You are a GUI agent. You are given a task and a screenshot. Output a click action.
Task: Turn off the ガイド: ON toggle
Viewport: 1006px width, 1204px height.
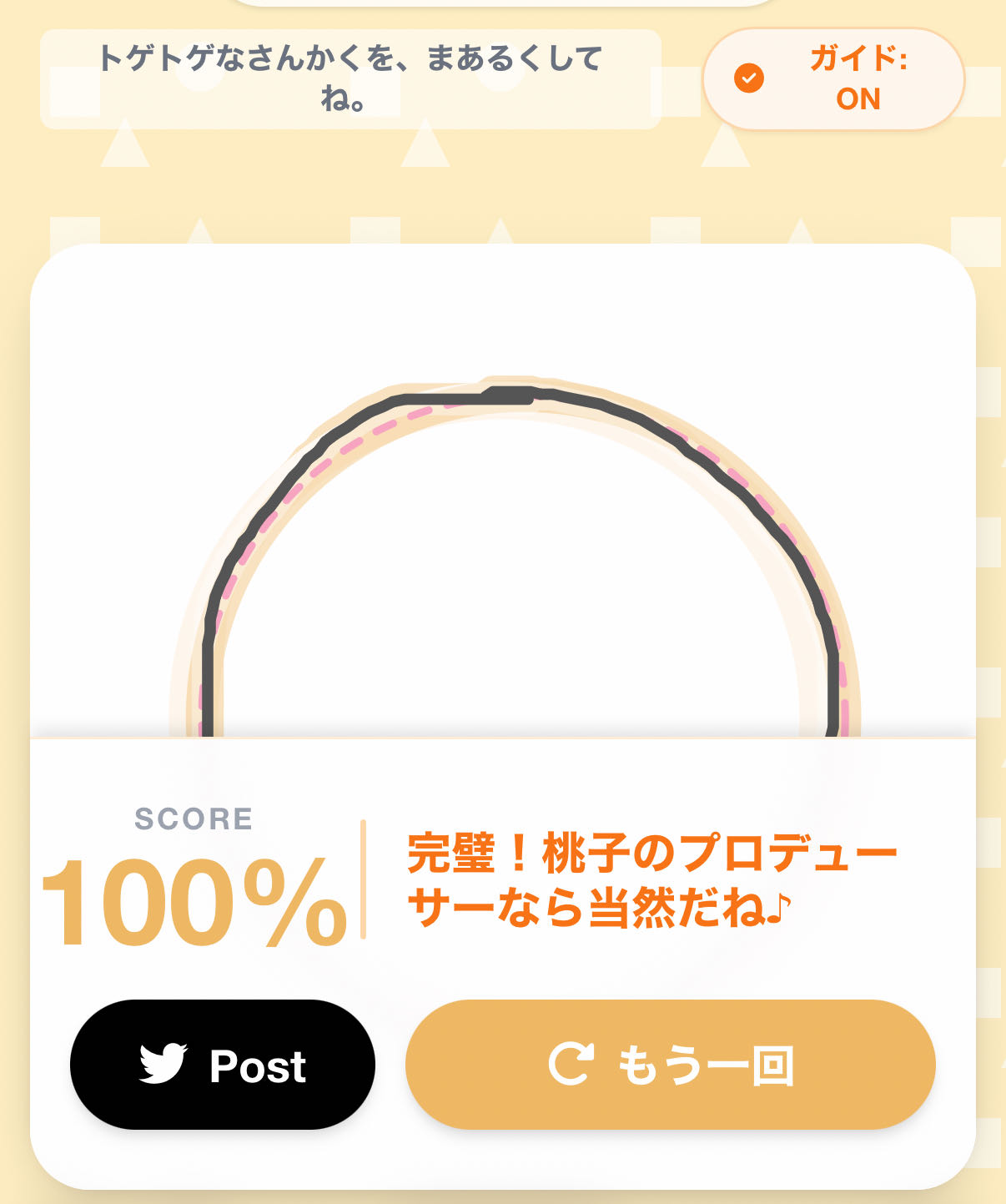click(832, 79)
